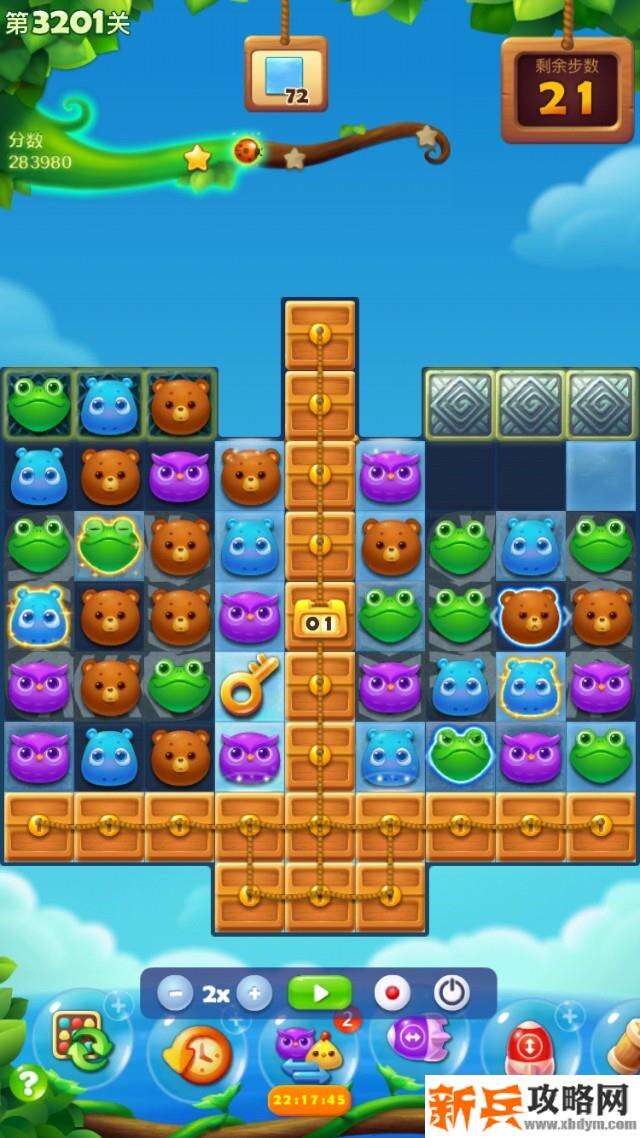
Task: Tap the power button on toolbar
Action: (x=452, y=994)
